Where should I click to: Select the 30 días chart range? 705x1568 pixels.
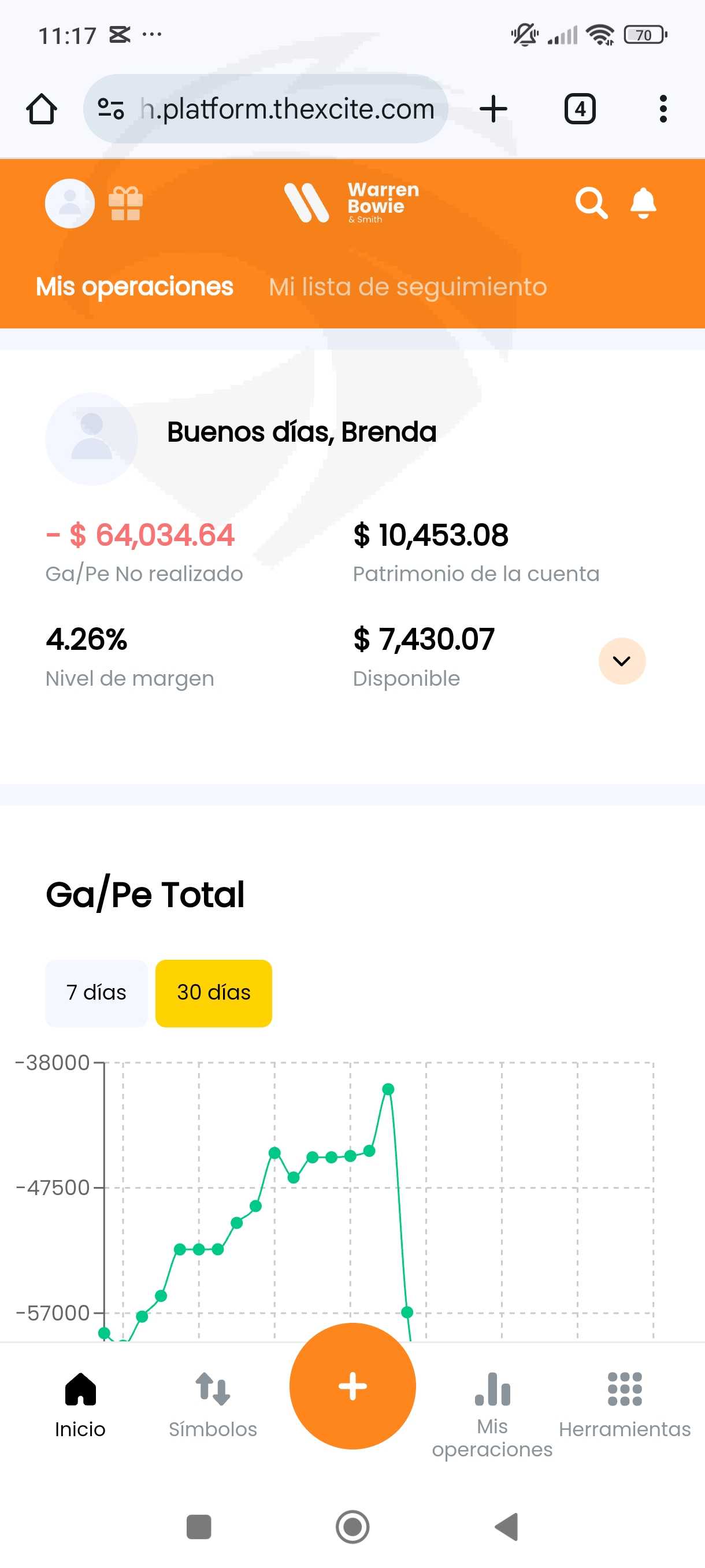click(x=213, y=993)
